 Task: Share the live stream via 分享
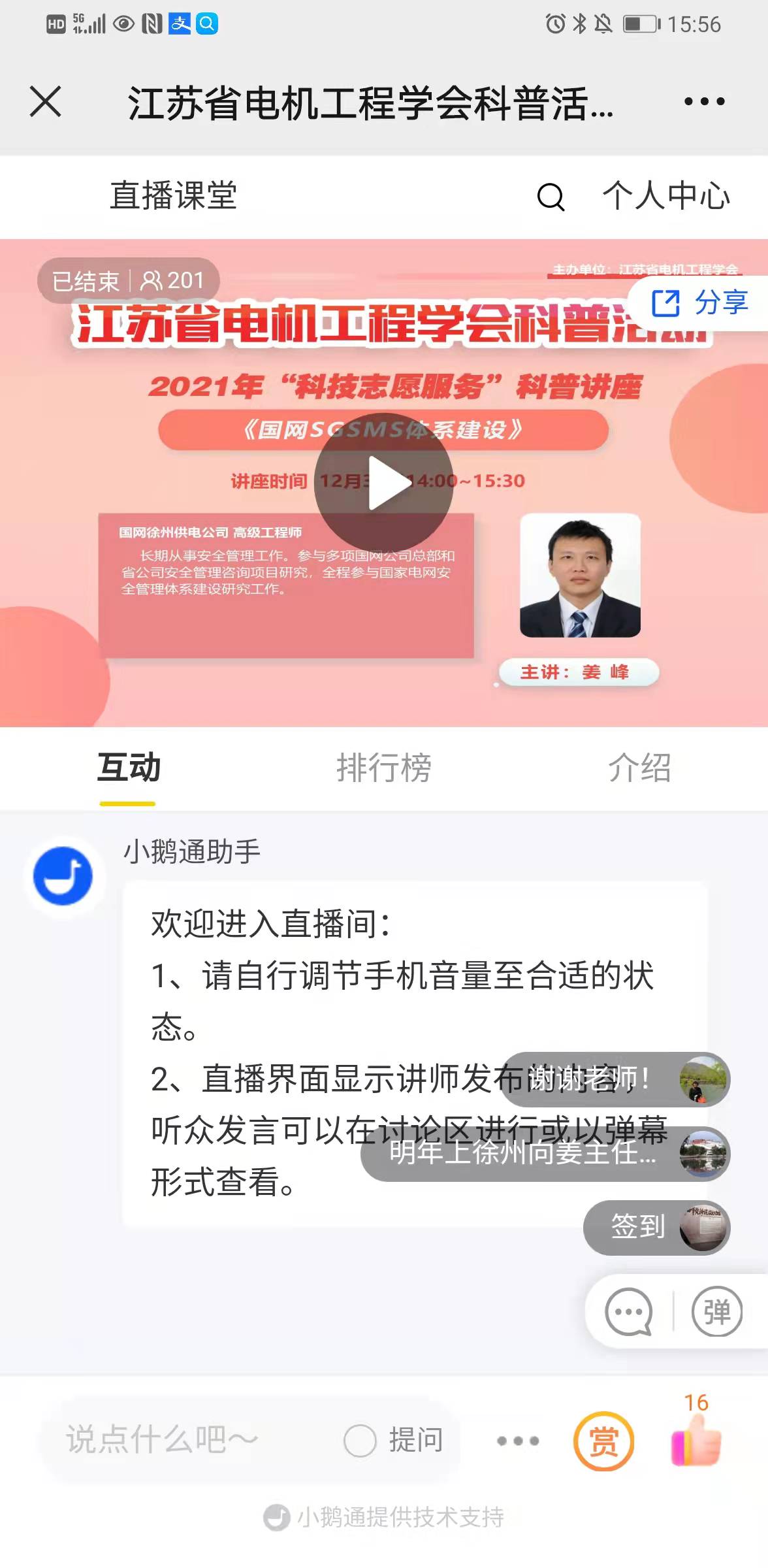click(699, 303)
